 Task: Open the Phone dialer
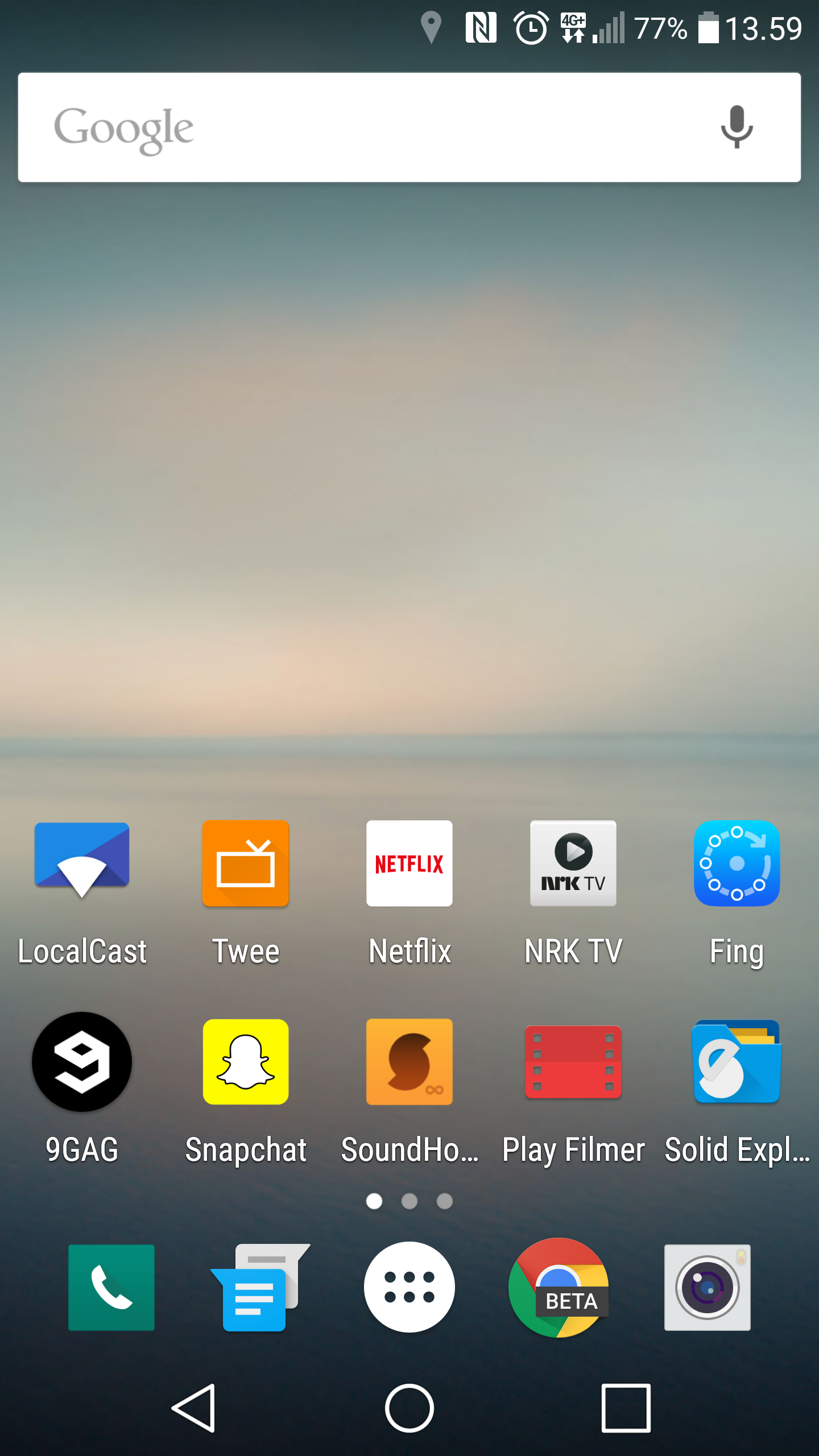pos(111,1287)
